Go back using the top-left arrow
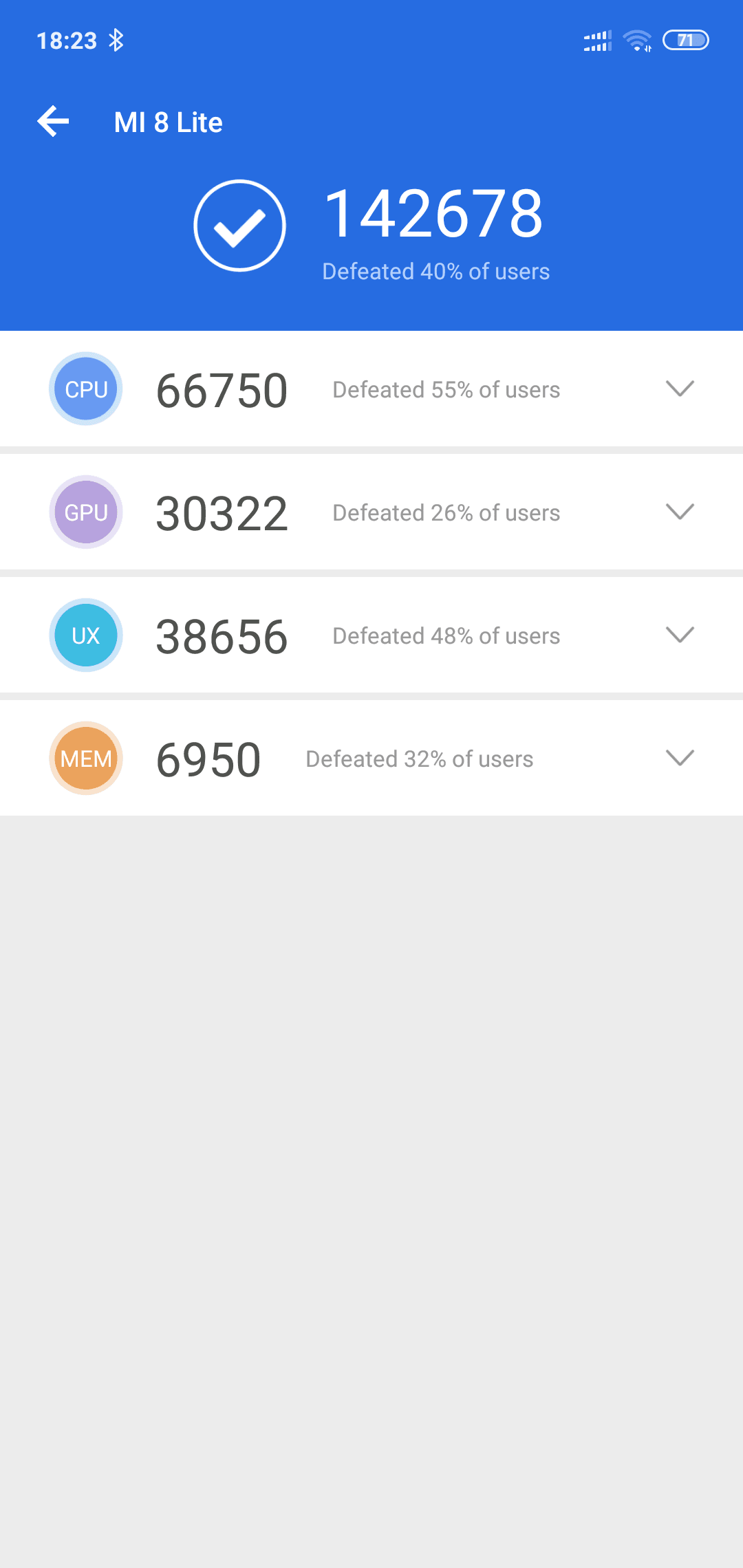The height and width of the screenshot is (1568, 743). pyautogui.click(x=53, y=122)
